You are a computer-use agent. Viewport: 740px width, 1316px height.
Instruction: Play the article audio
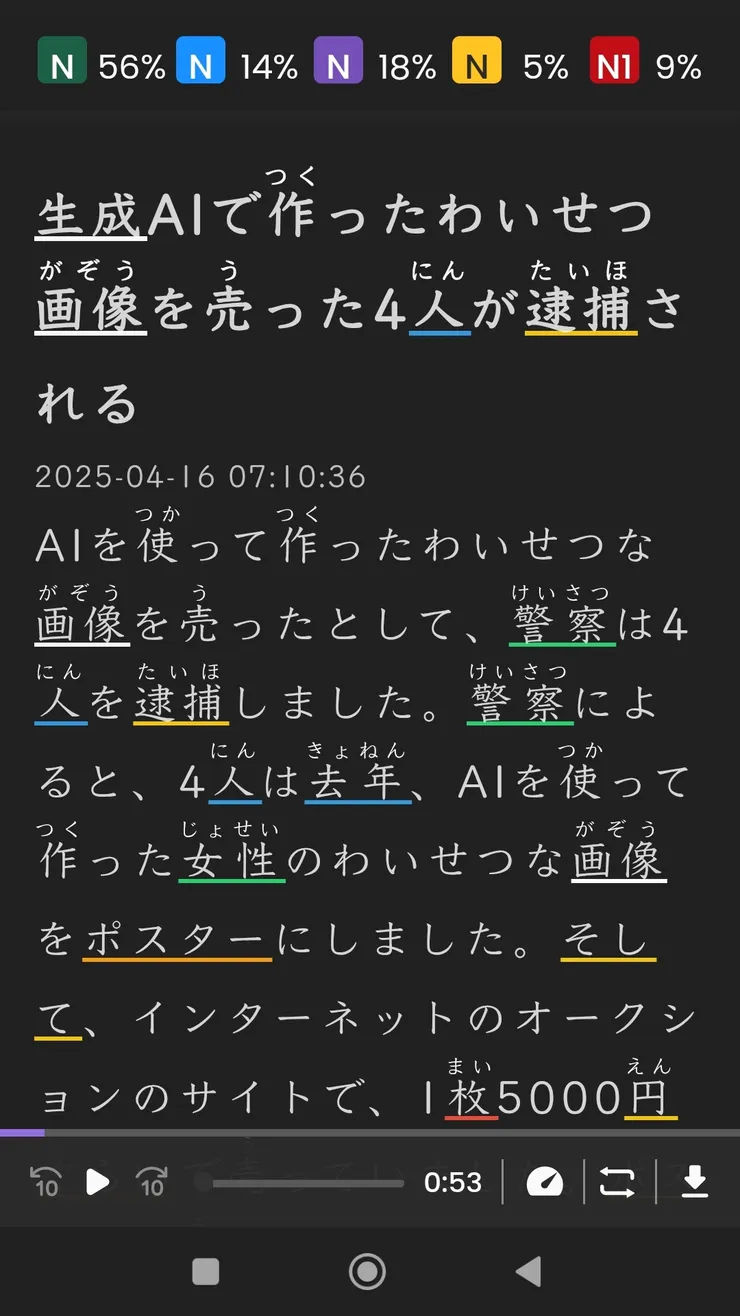[99, 1182]
